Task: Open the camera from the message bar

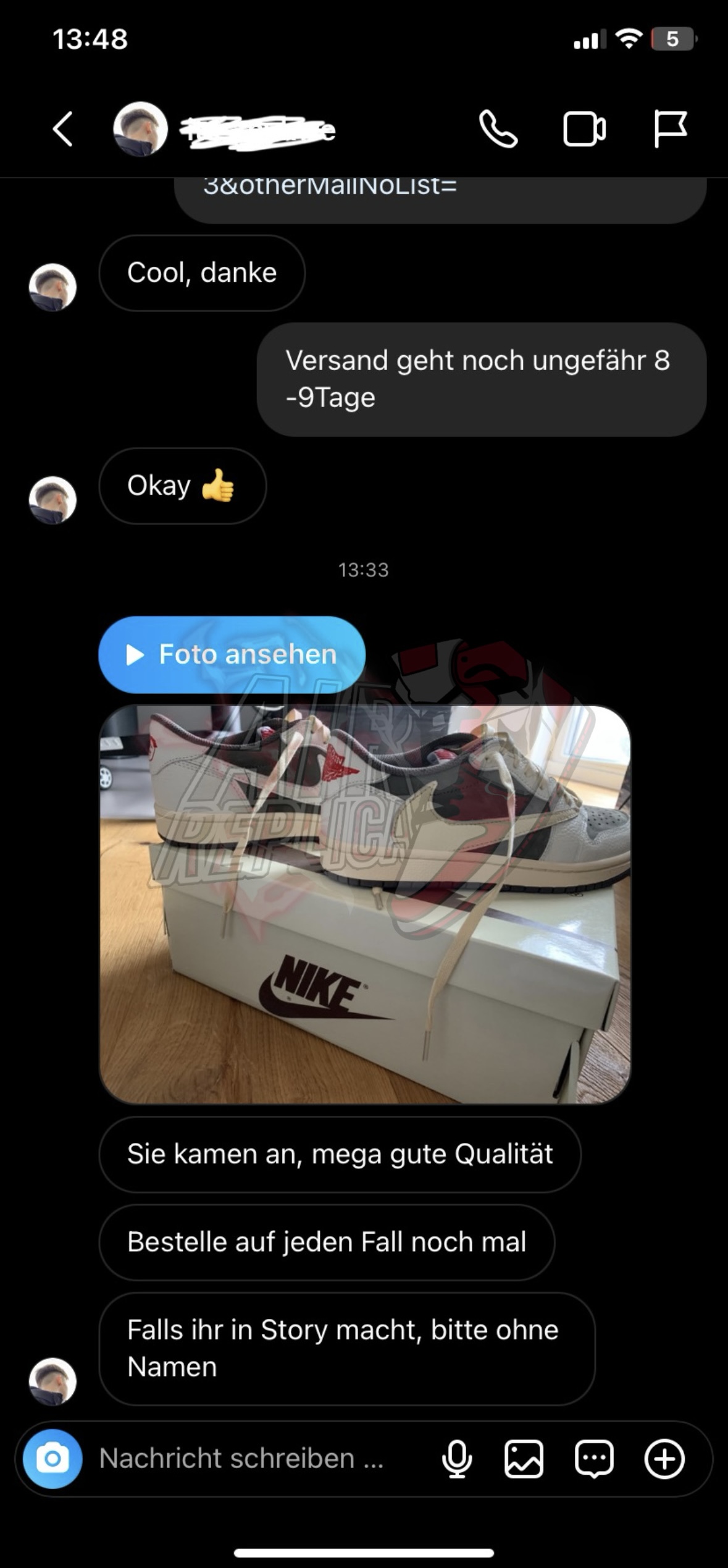Action: pos(52,1459)
